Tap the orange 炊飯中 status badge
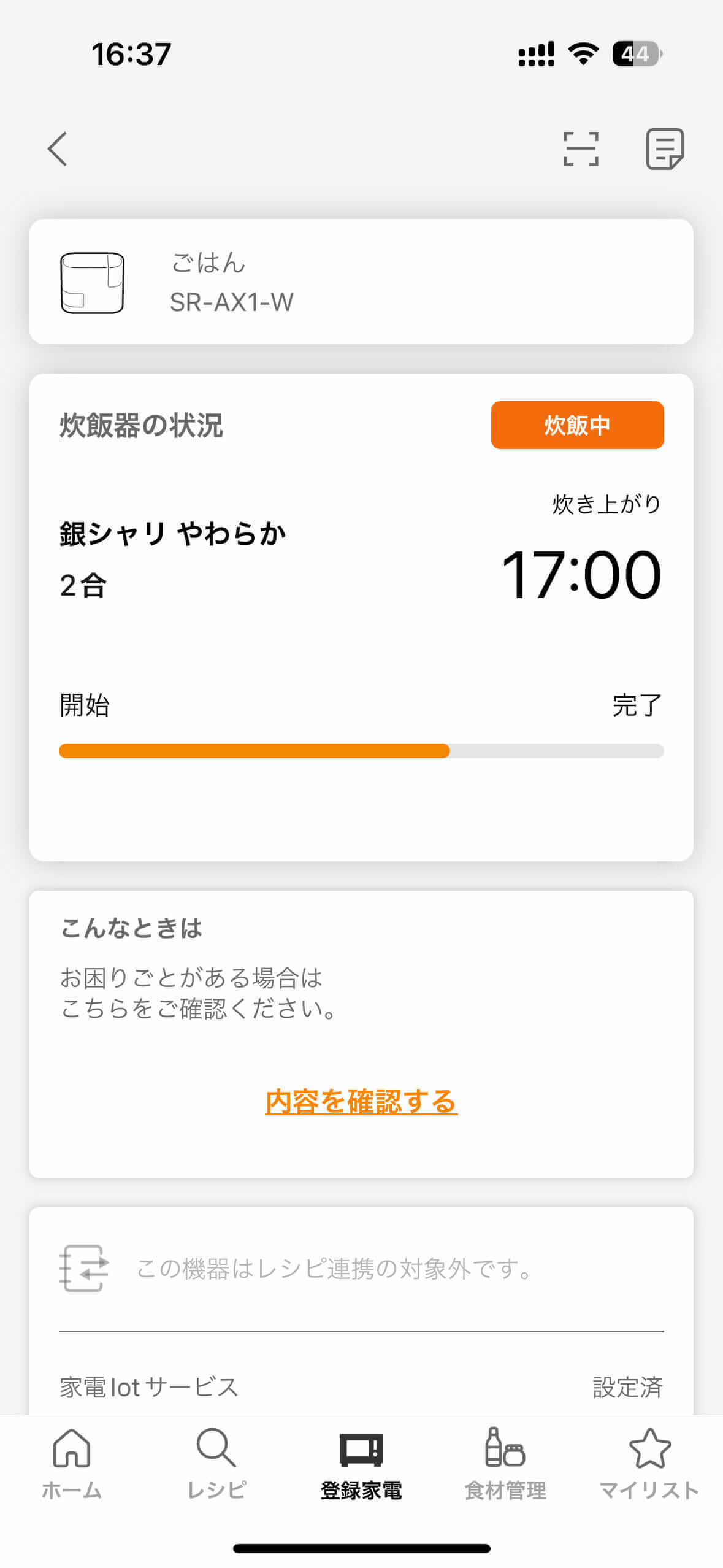Image resolution: width=723 pixels, height=1568 pixels. [576, 425]
